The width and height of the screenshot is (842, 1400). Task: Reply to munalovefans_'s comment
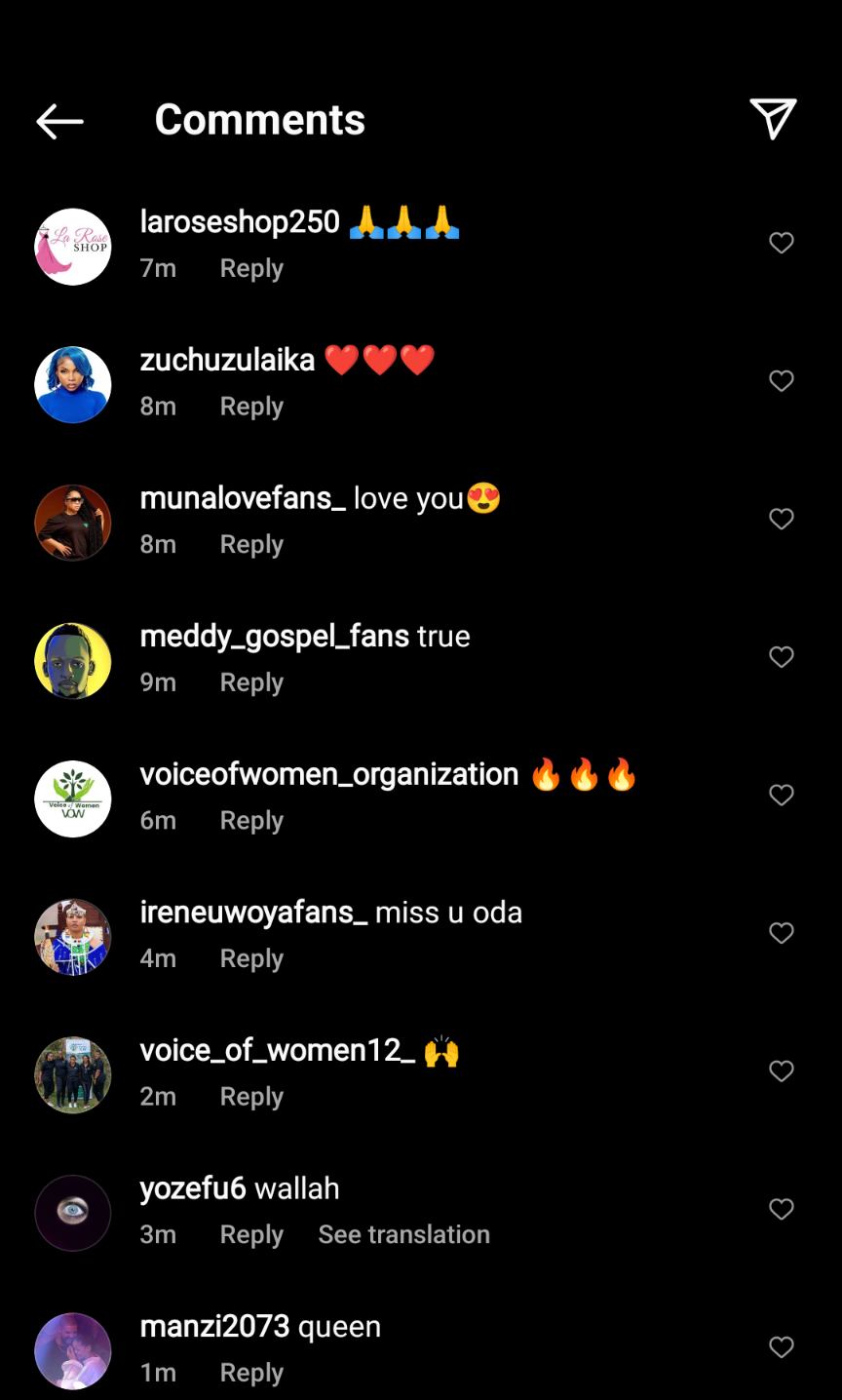pos(251,544)
